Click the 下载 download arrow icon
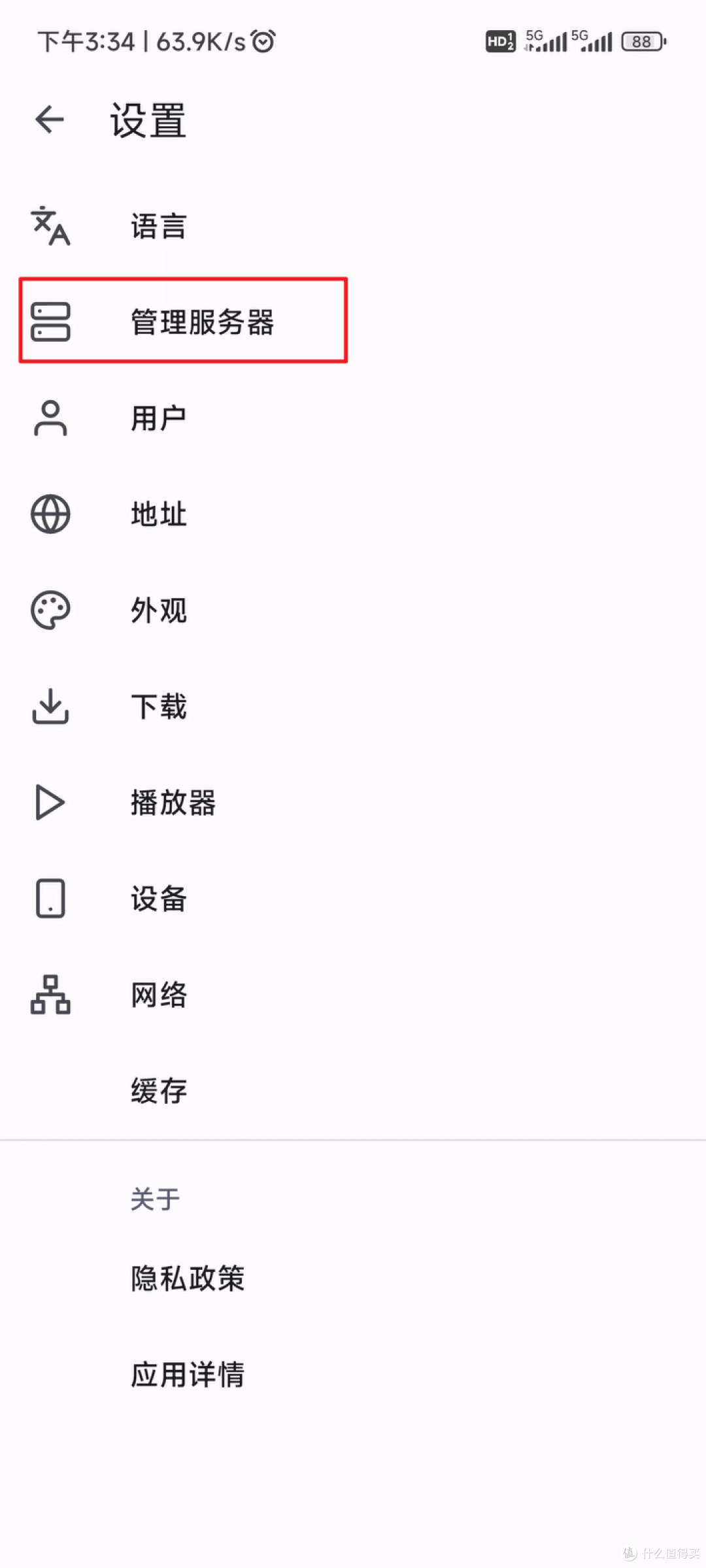The image size is (706, 1568). [x=50, y=706]
